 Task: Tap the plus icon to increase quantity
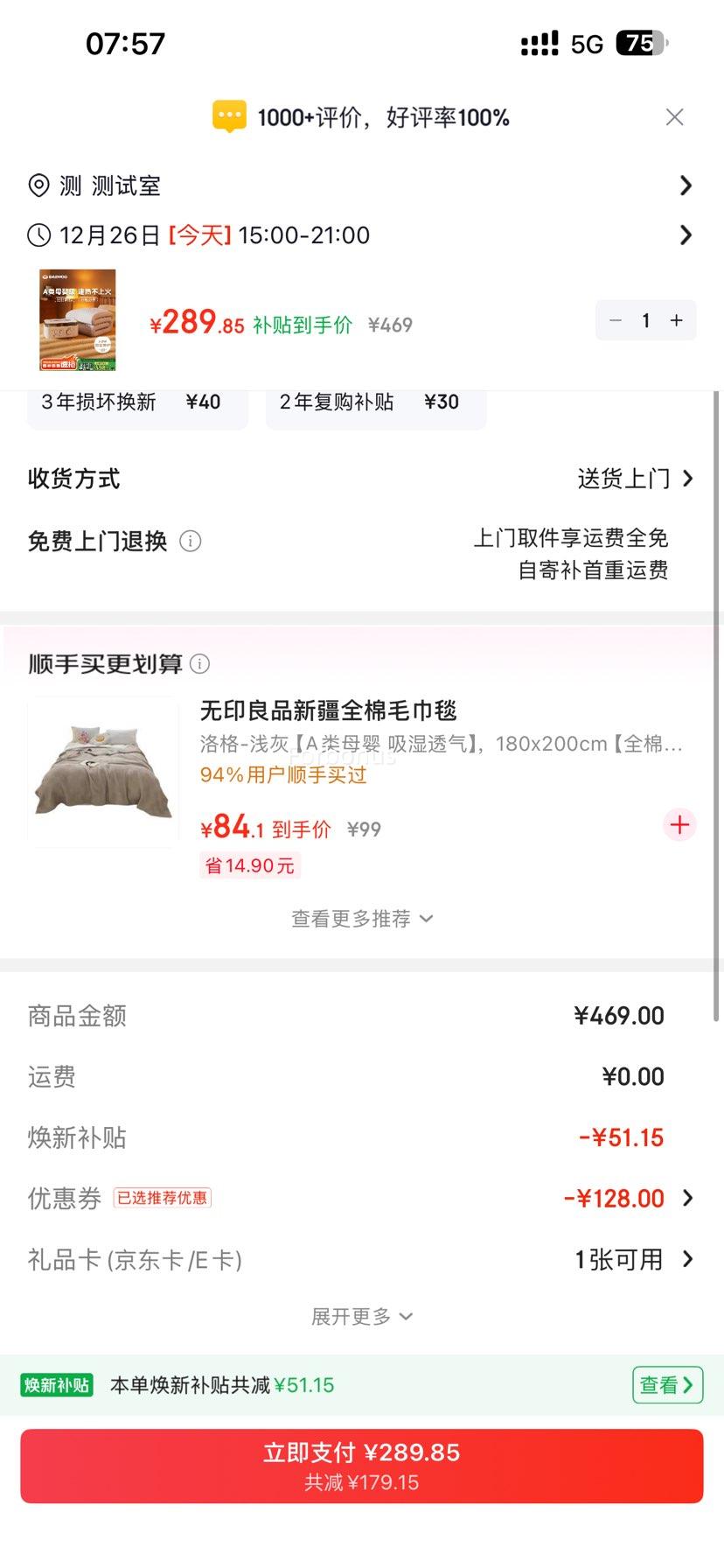(x=676, y=320)
